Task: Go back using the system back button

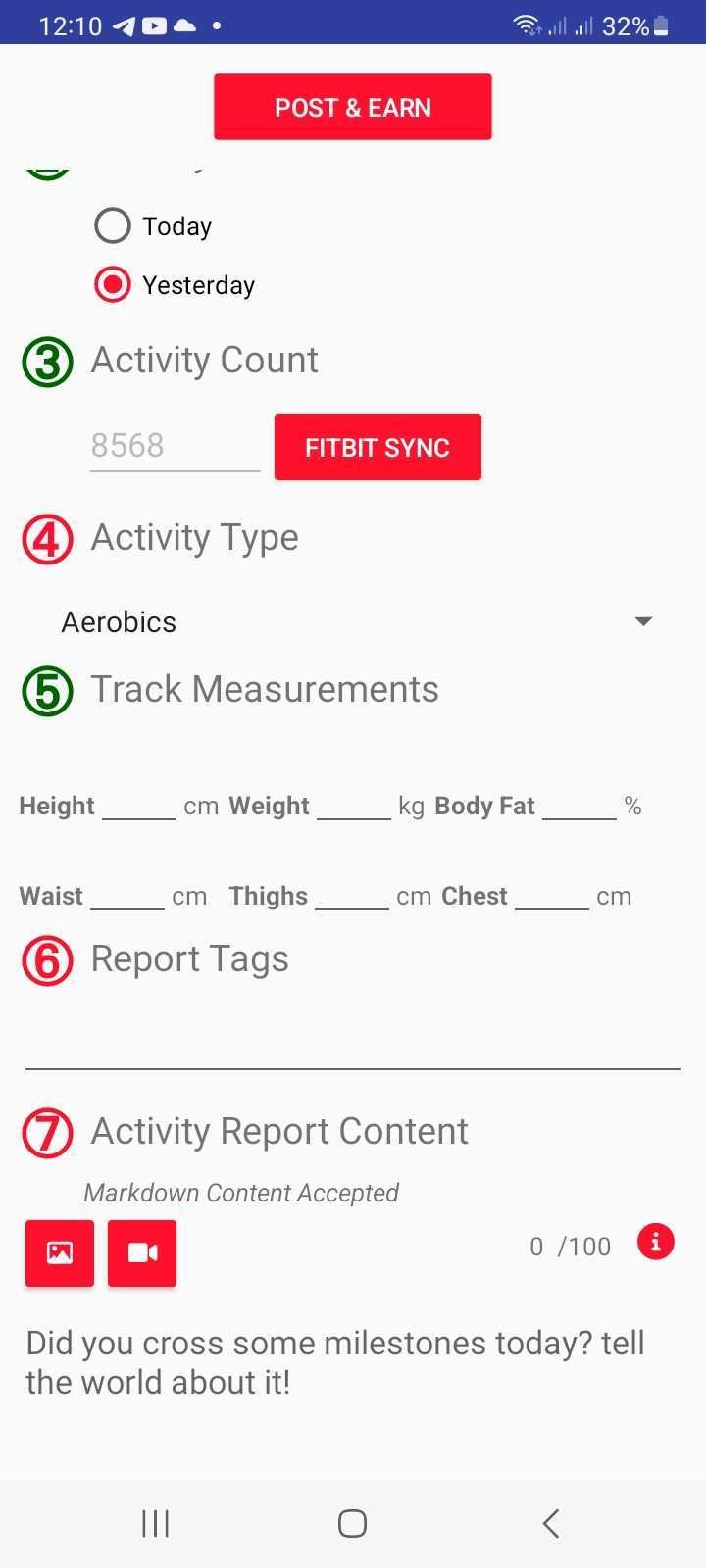Action: click(551, 1523)
